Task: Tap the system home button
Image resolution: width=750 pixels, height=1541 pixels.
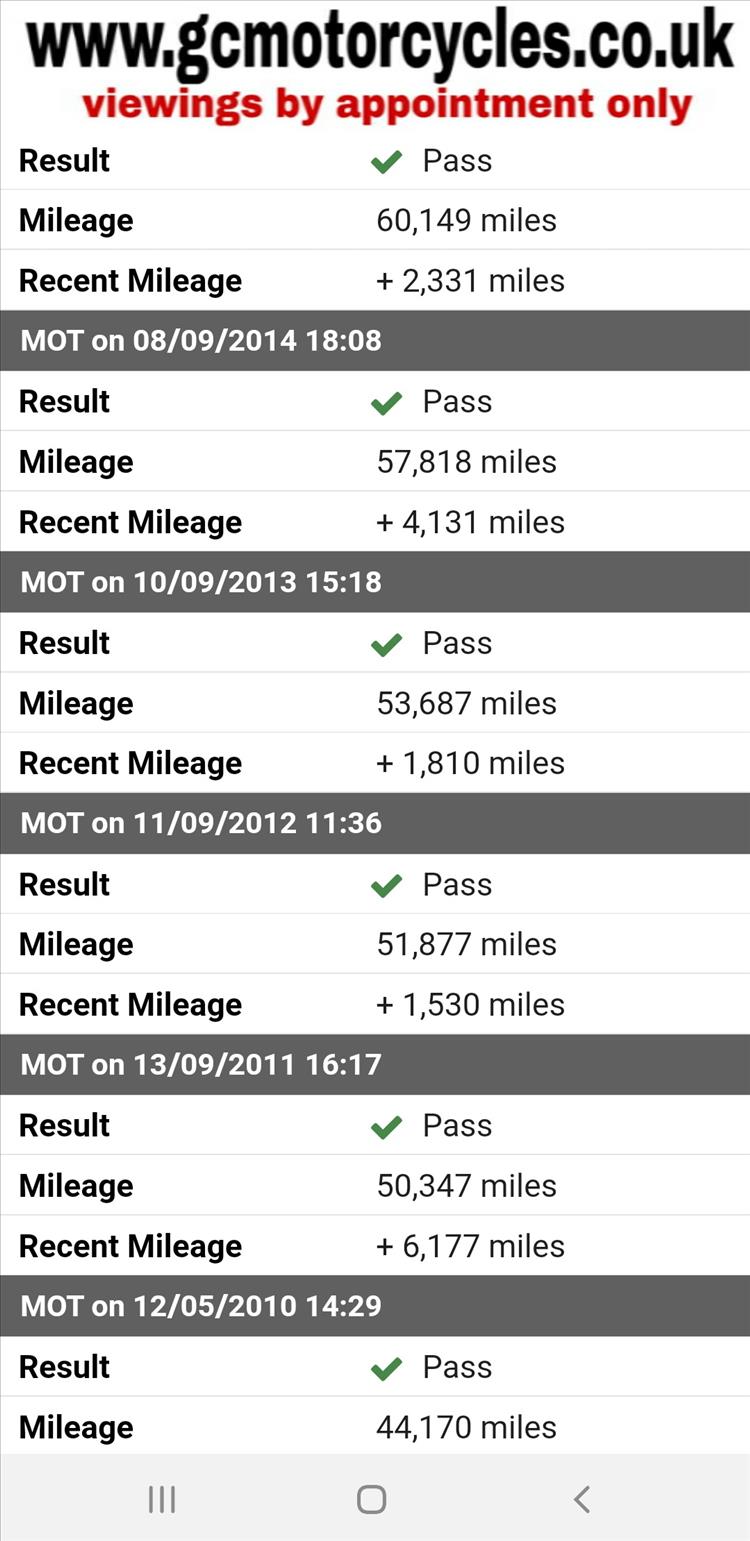Action: [371, 1499]
